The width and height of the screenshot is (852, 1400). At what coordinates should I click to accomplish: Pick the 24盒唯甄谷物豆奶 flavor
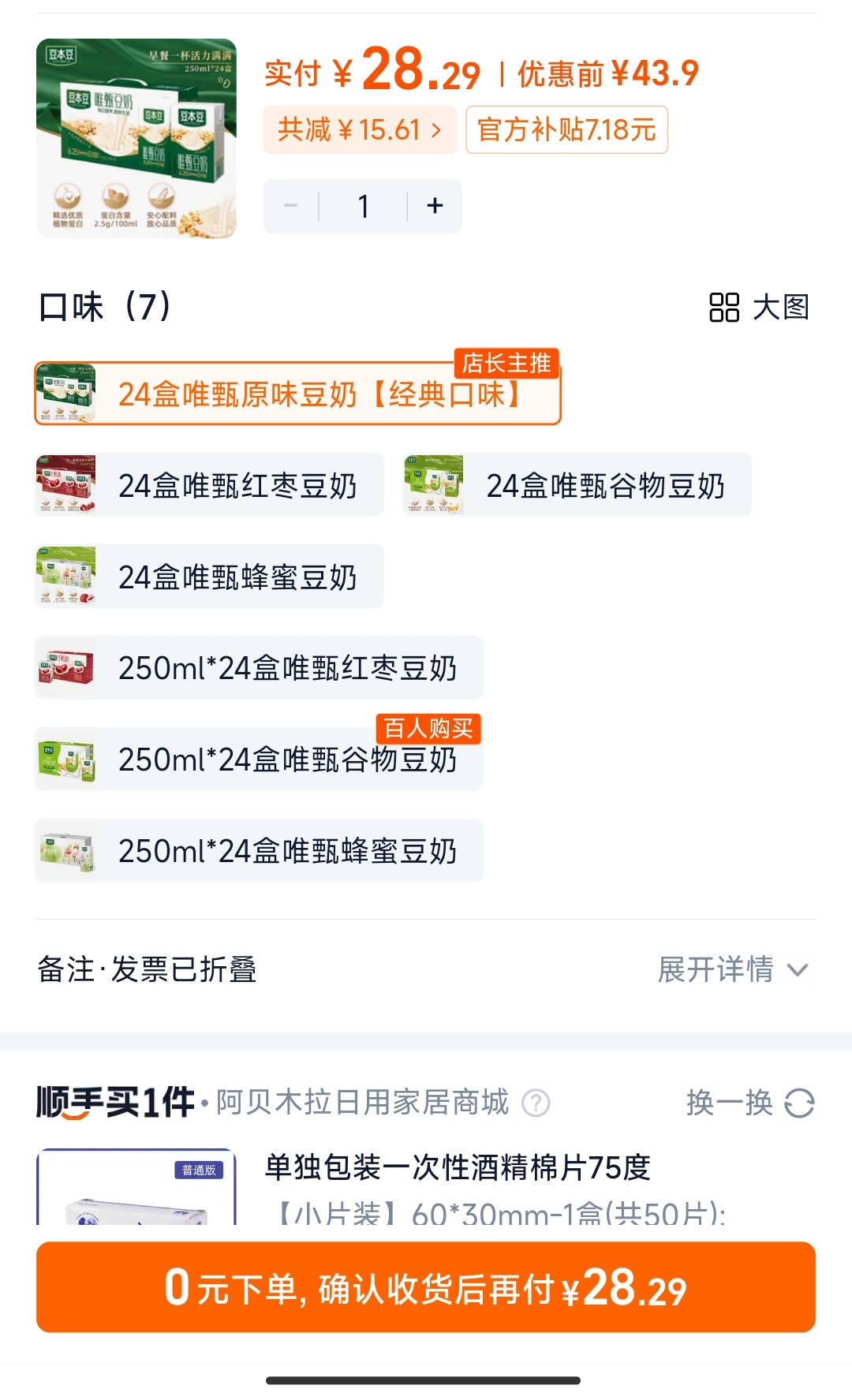click(577, 486)
